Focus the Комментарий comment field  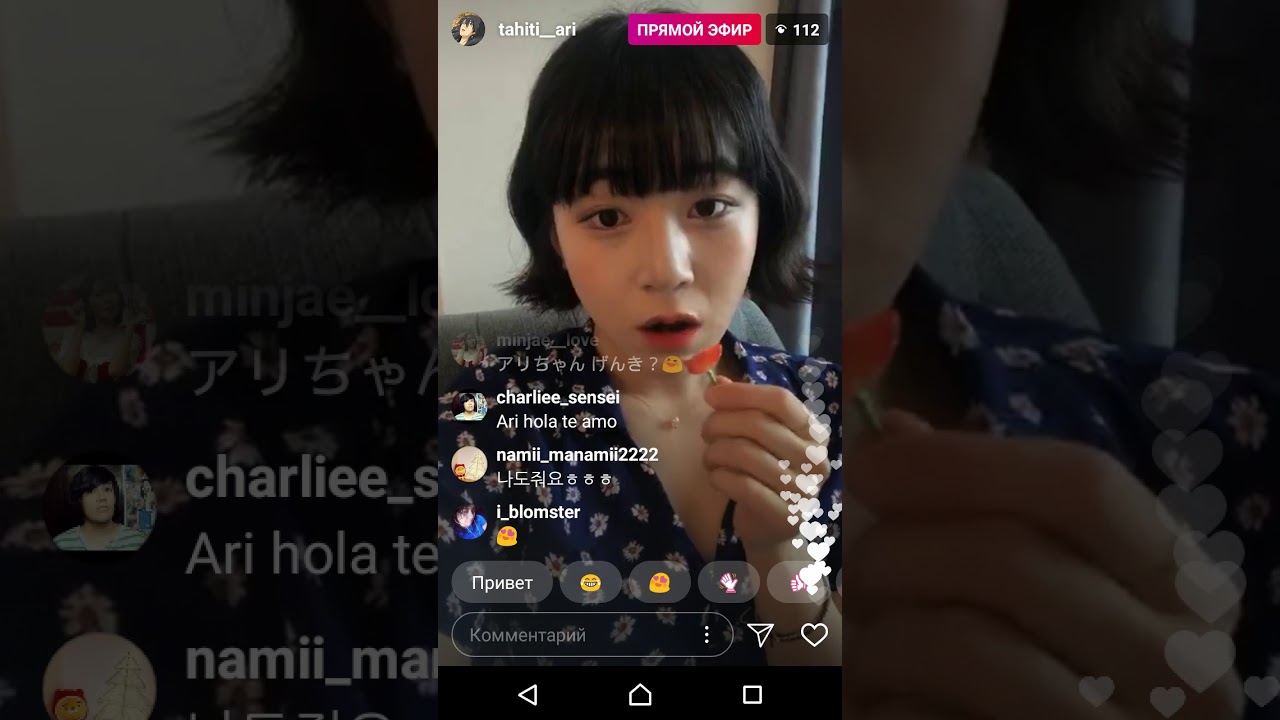[580, 635]
